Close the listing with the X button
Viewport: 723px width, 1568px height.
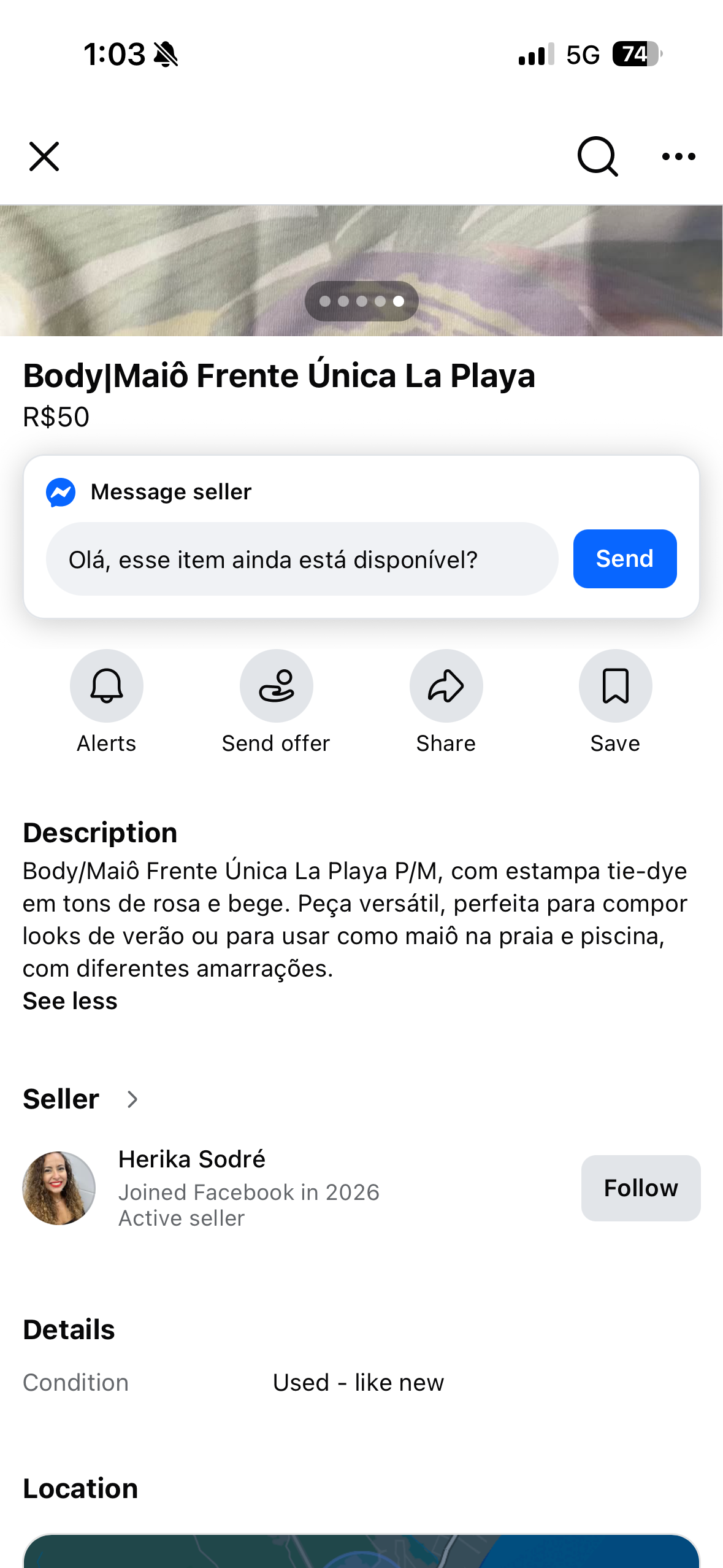[44, 156]
